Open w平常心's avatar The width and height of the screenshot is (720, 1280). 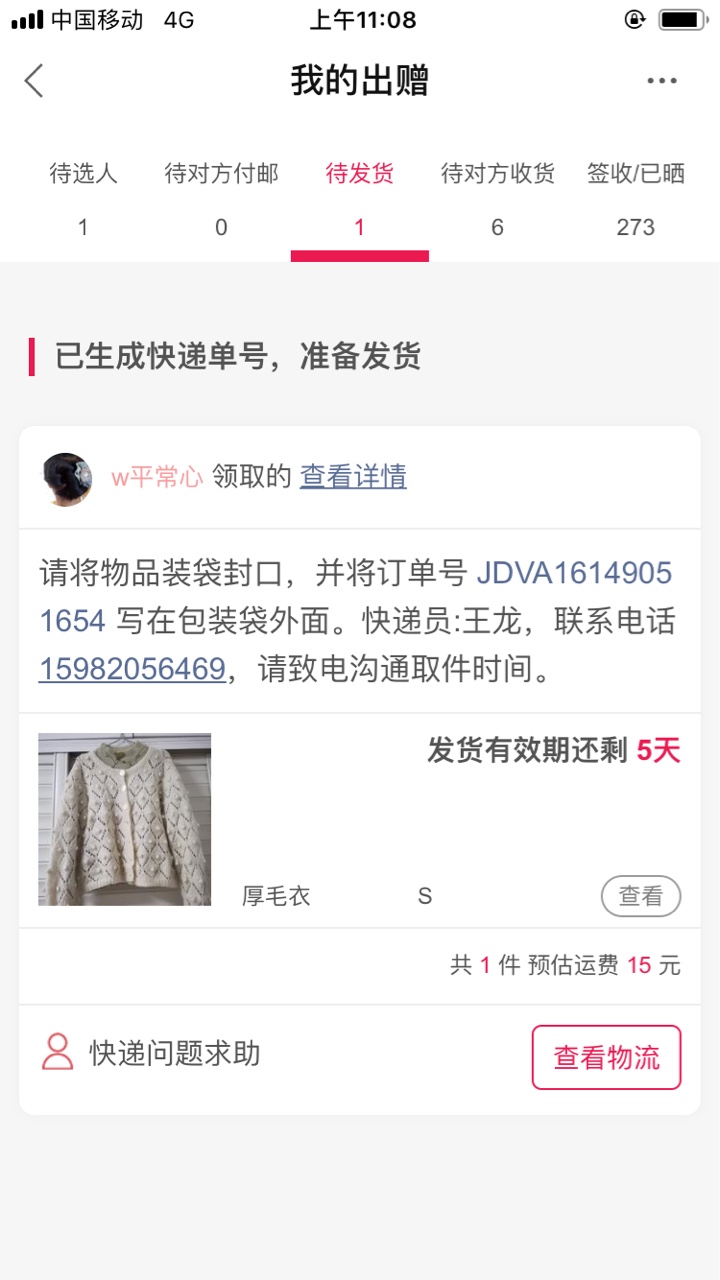(67, 479)
